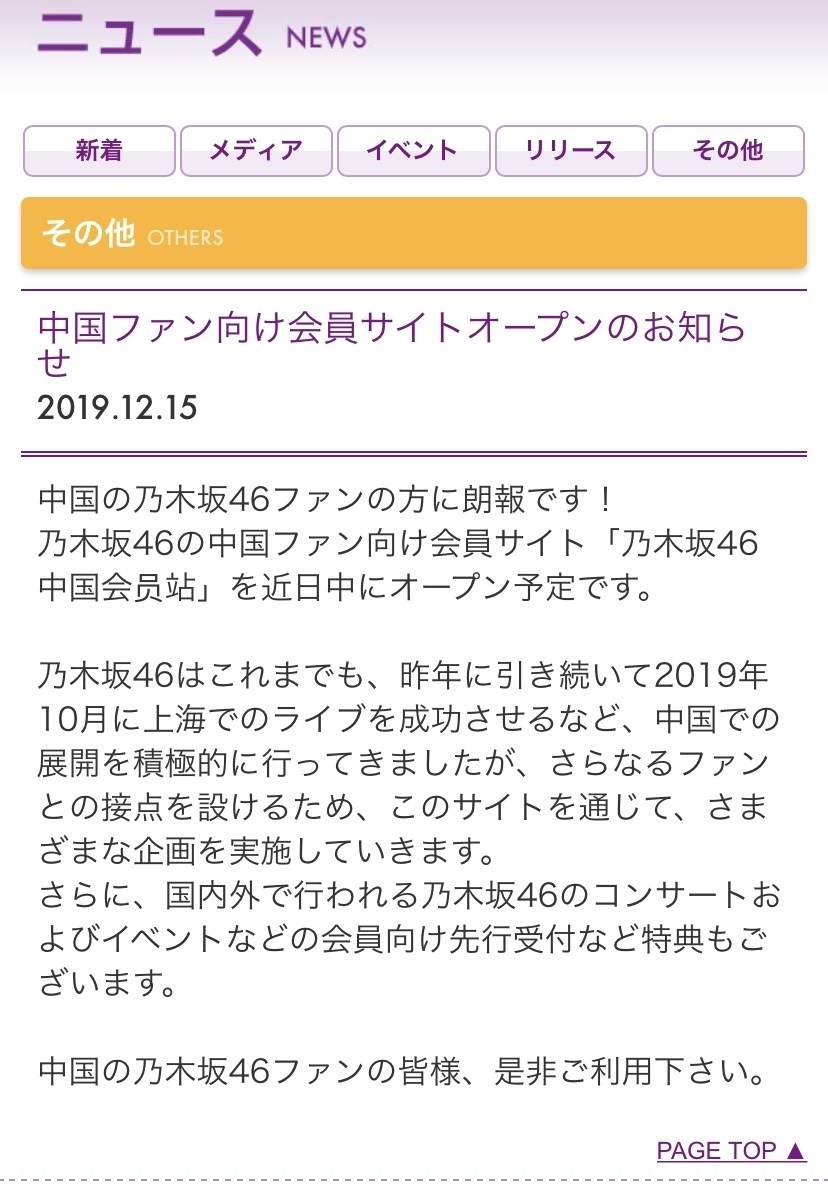Show the リリース news category
The height and width of the screenshot is (1186, 828).
pos(570,151)
